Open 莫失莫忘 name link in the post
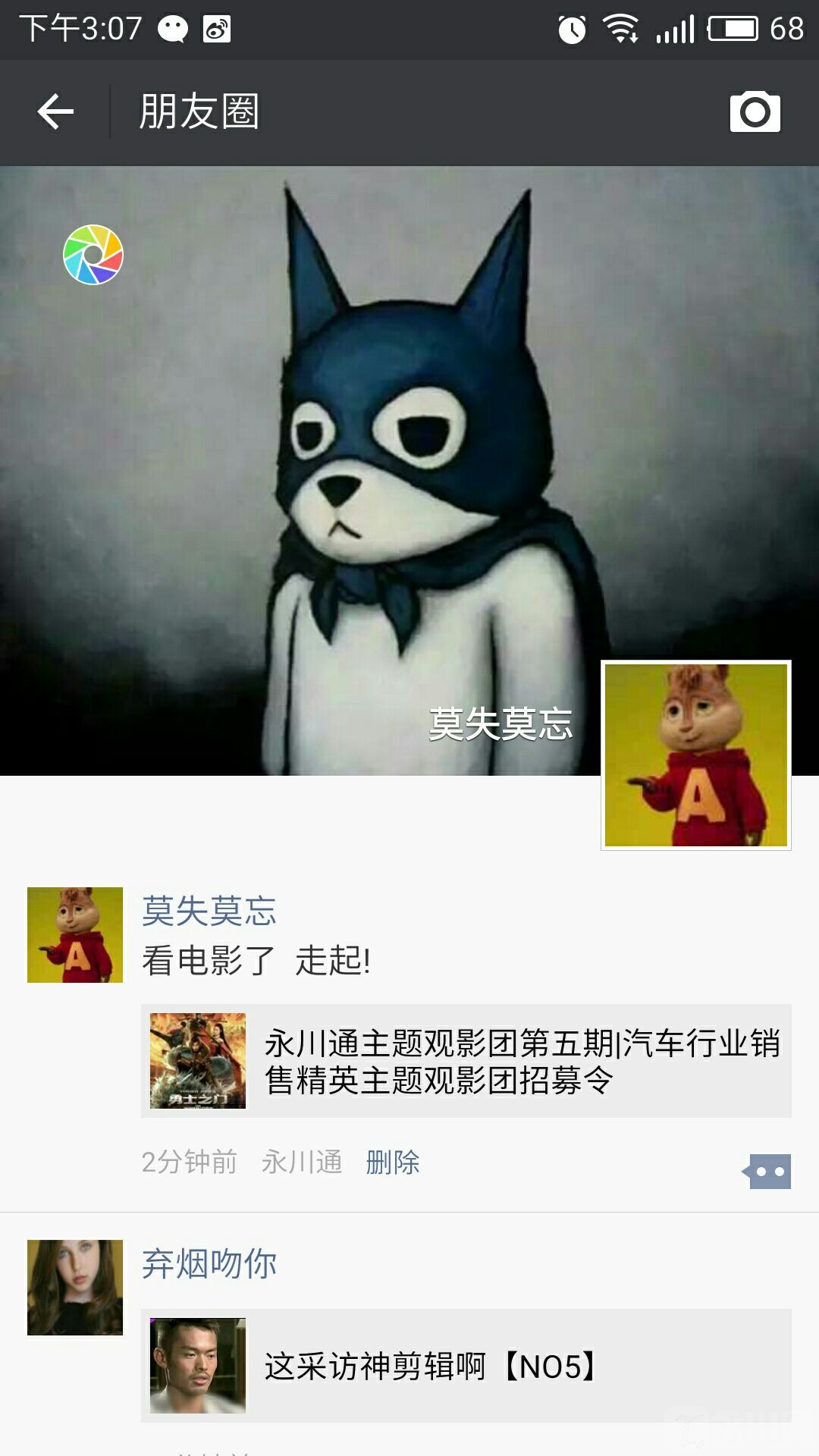This screenshot has width=819, height=1456. coord(209,911)
